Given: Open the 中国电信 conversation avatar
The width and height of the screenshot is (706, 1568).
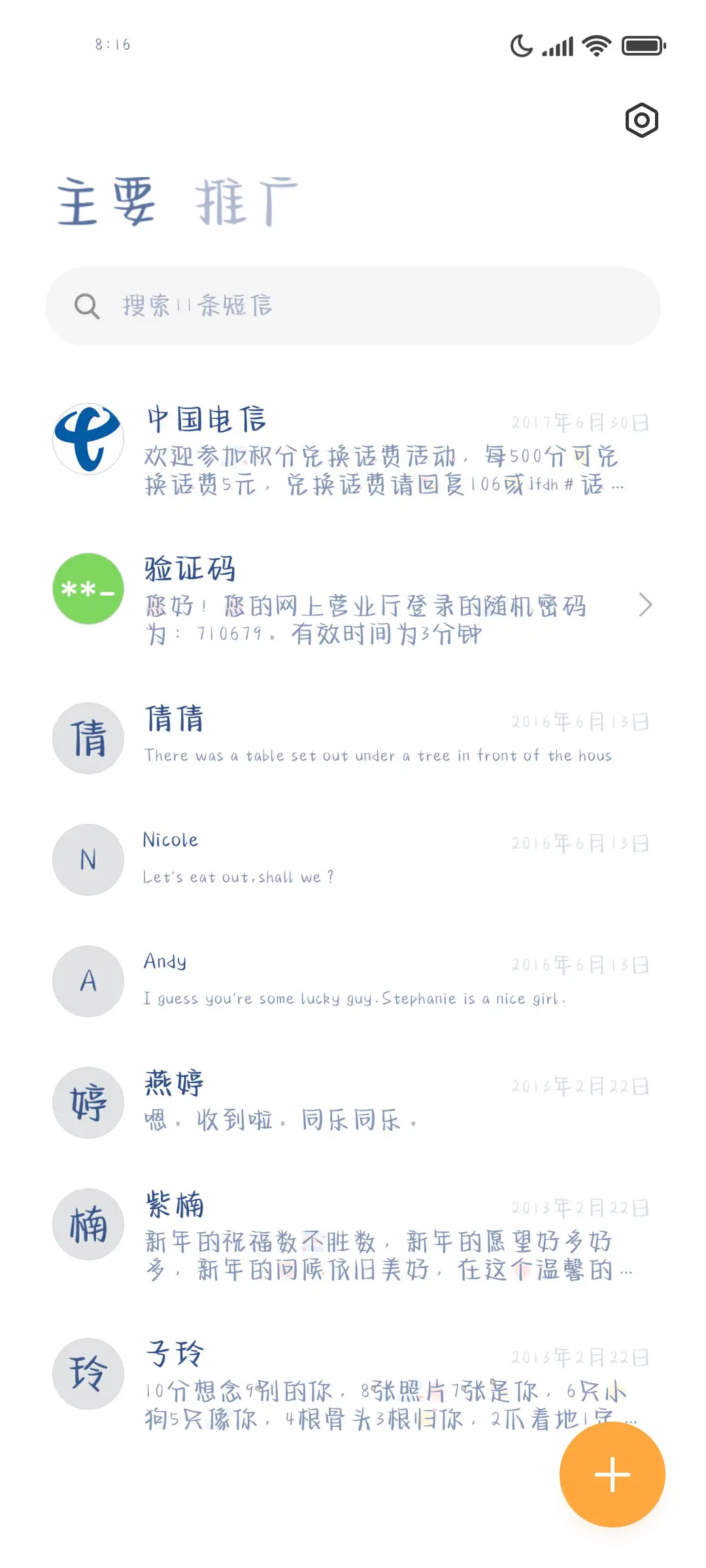Looking at the screenshot, I should point(88,439).
